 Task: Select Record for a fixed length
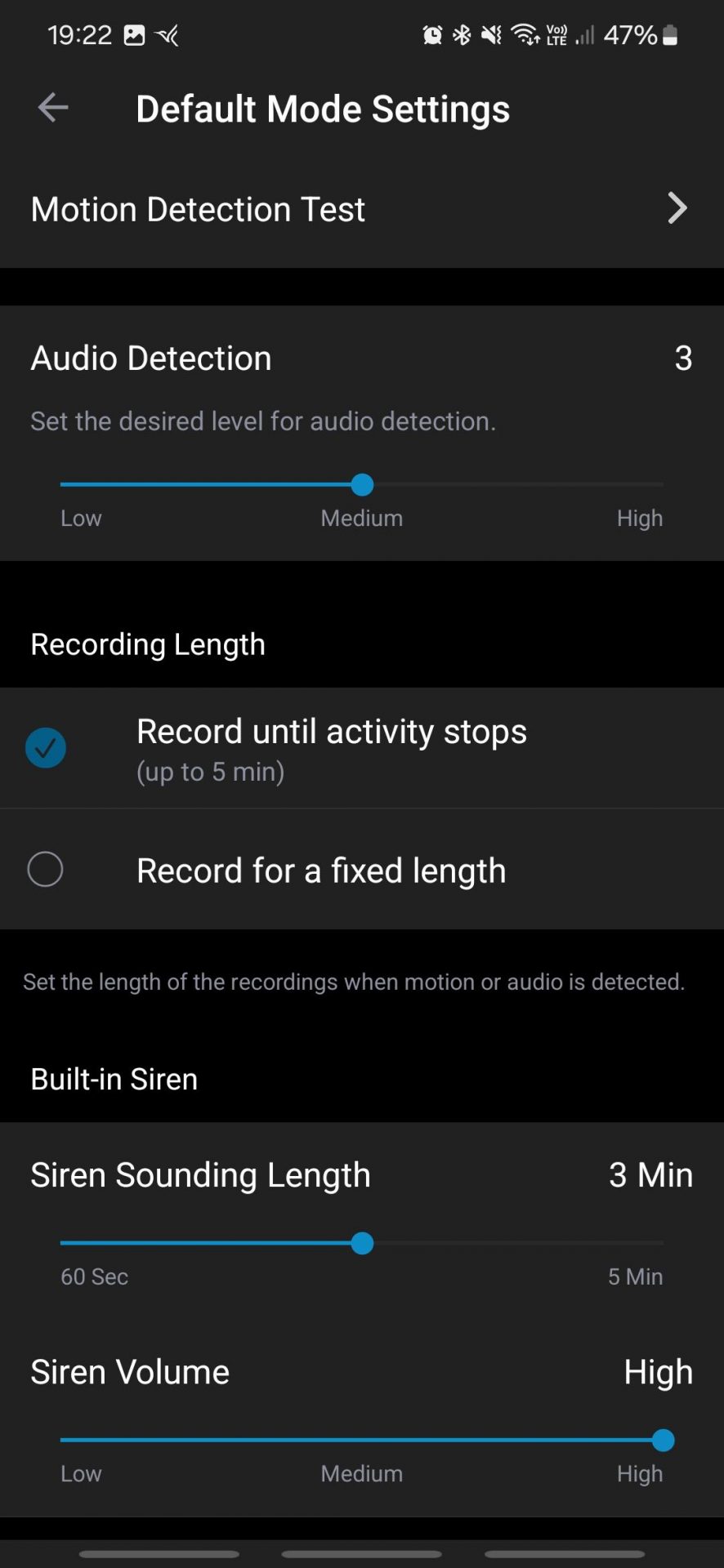362,870
